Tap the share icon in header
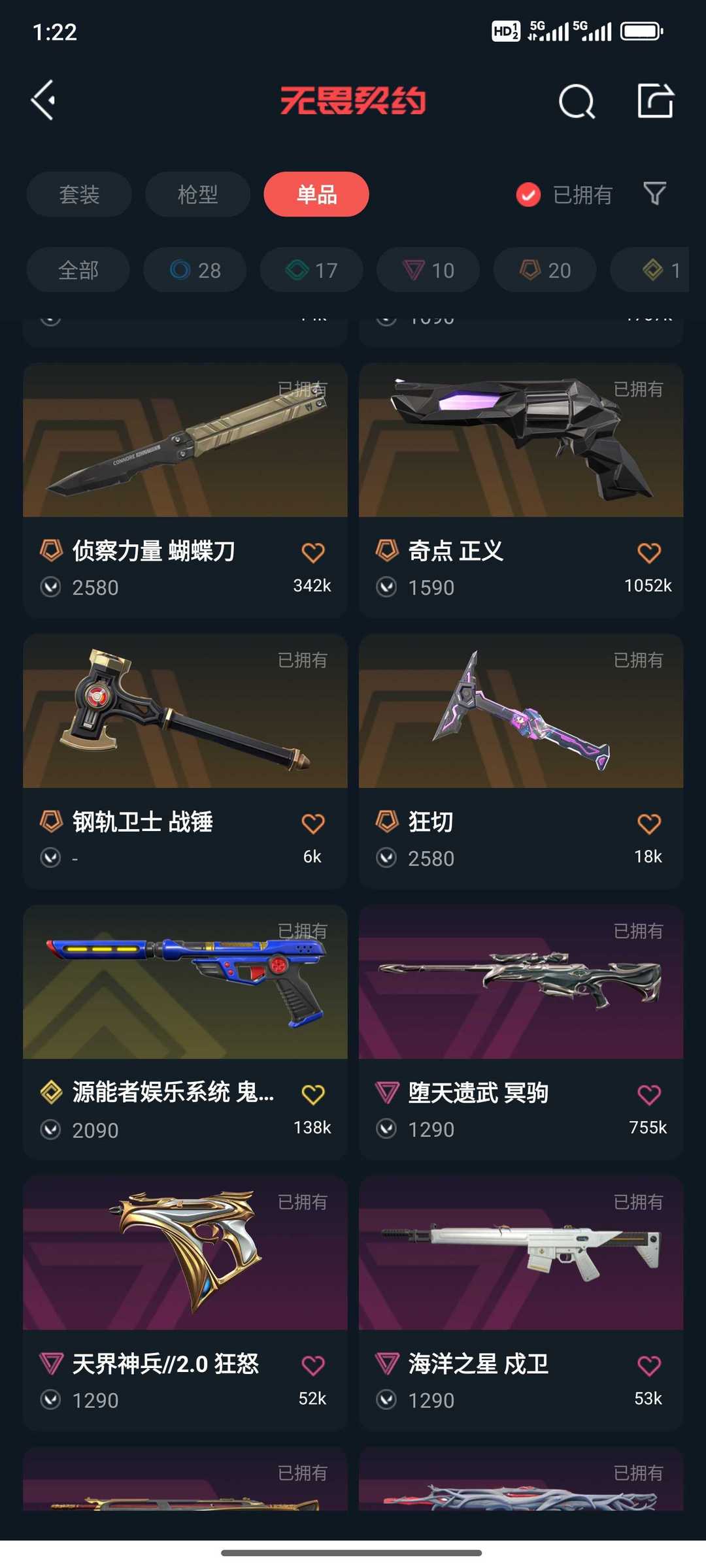 click(655, 101)
